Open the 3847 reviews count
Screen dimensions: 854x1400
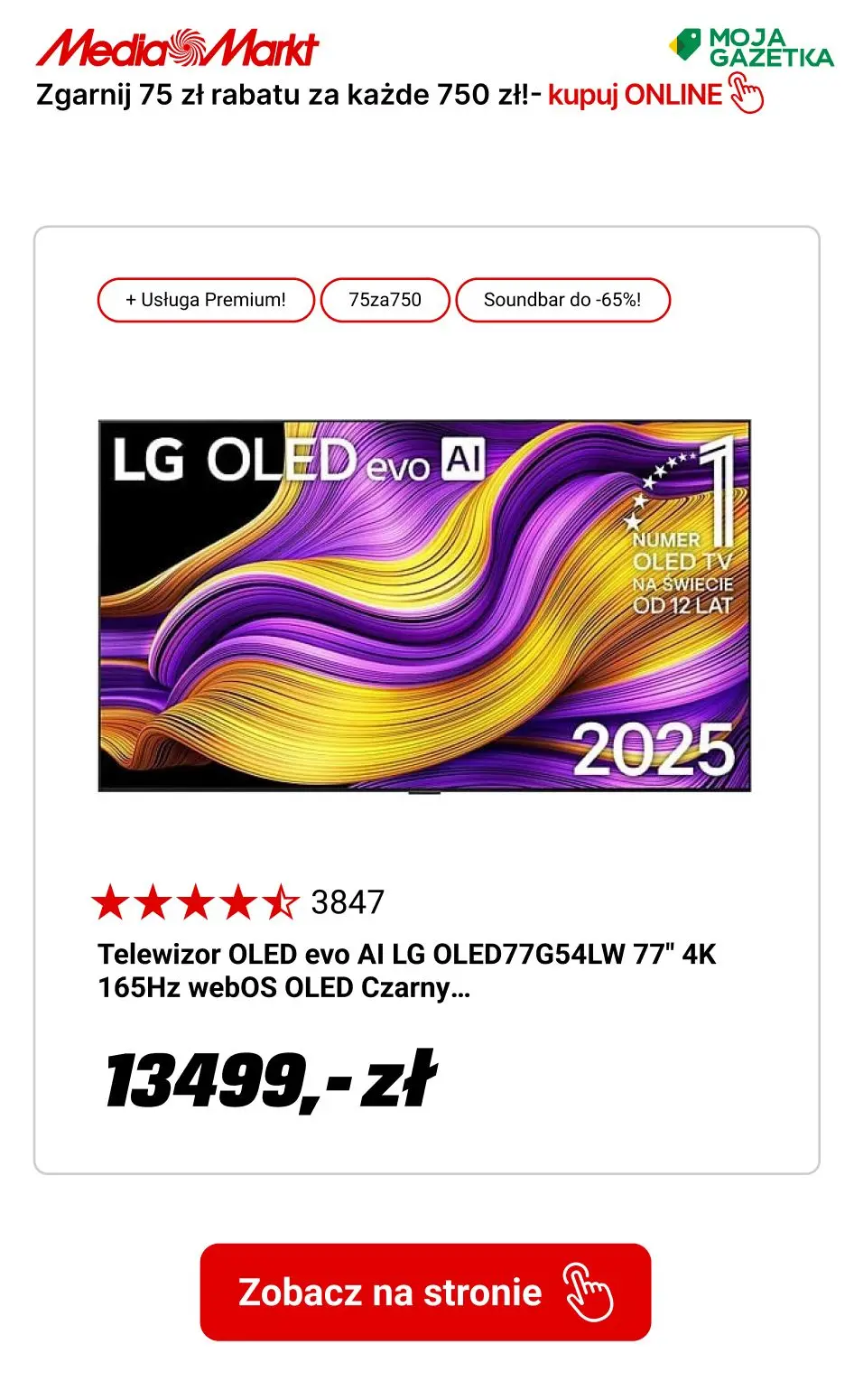pos(348,901)
